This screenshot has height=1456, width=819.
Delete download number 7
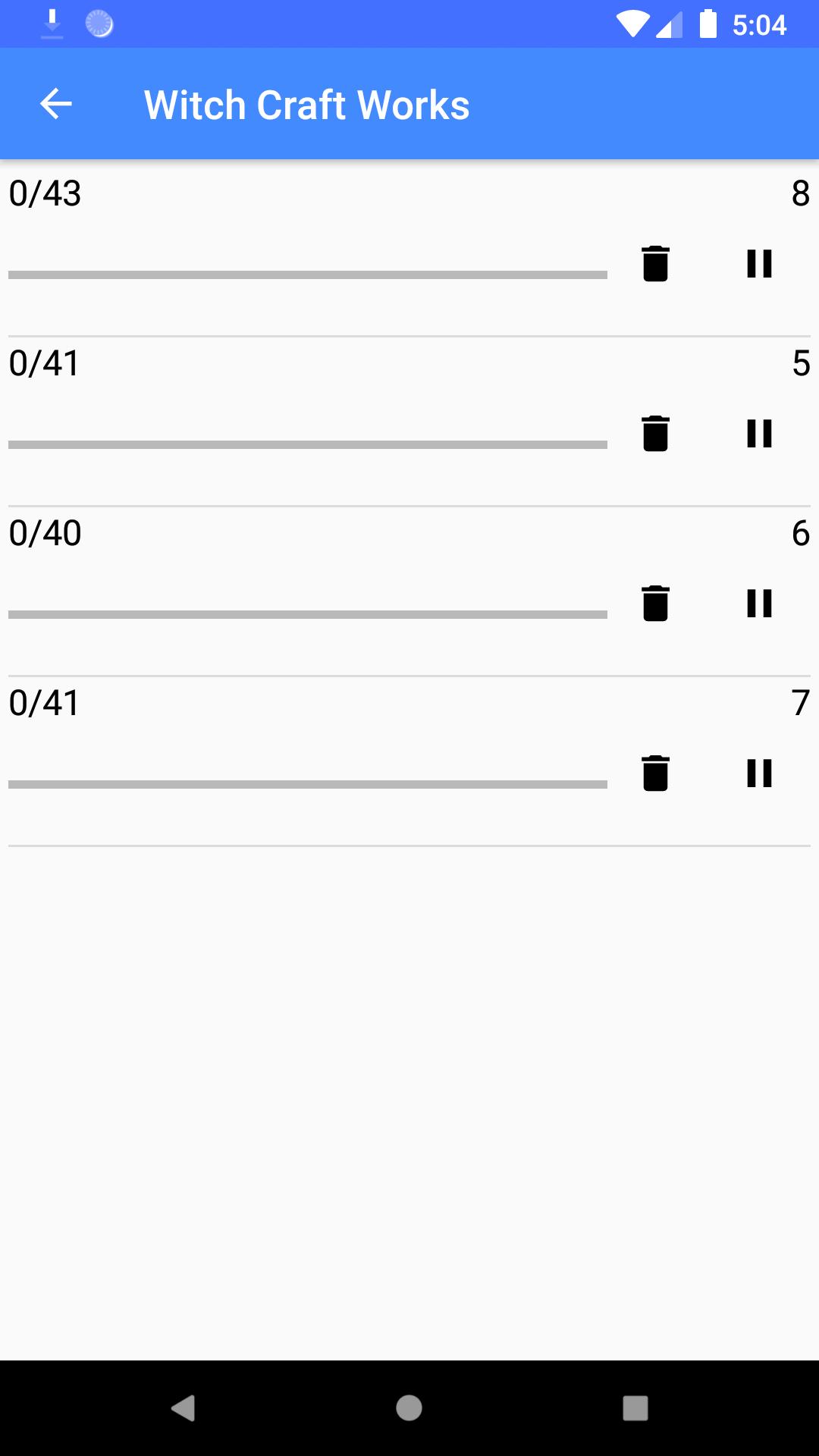point(655,773)
